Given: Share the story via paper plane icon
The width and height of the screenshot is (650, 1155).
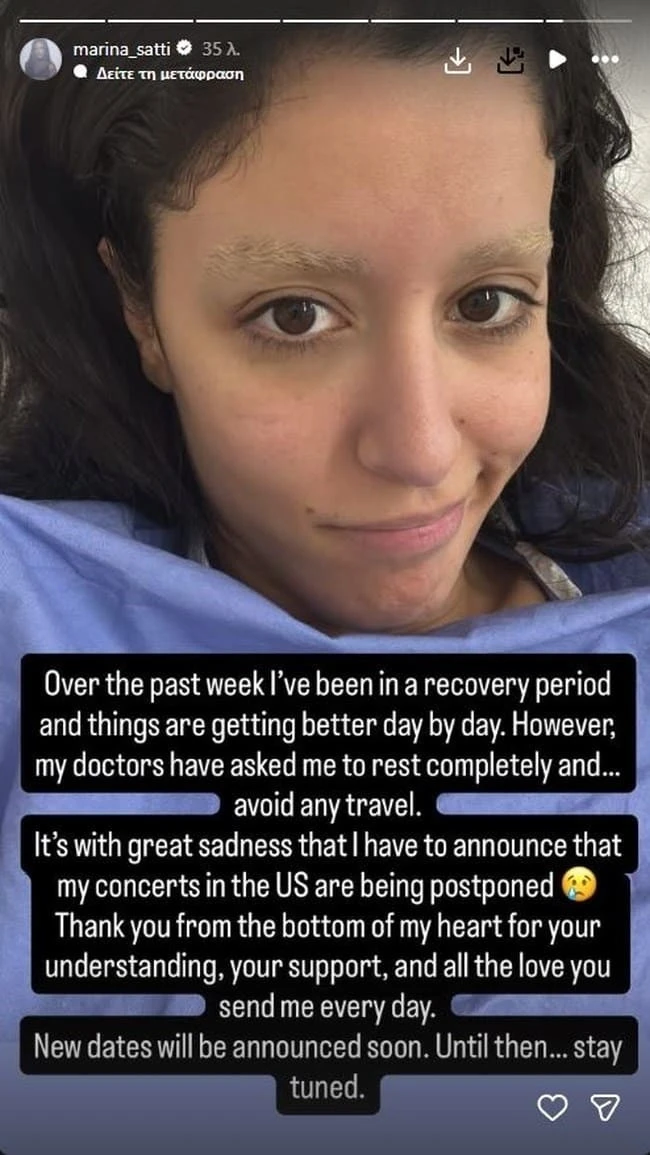Looking at the screenshot, I should pos(604,1106).
